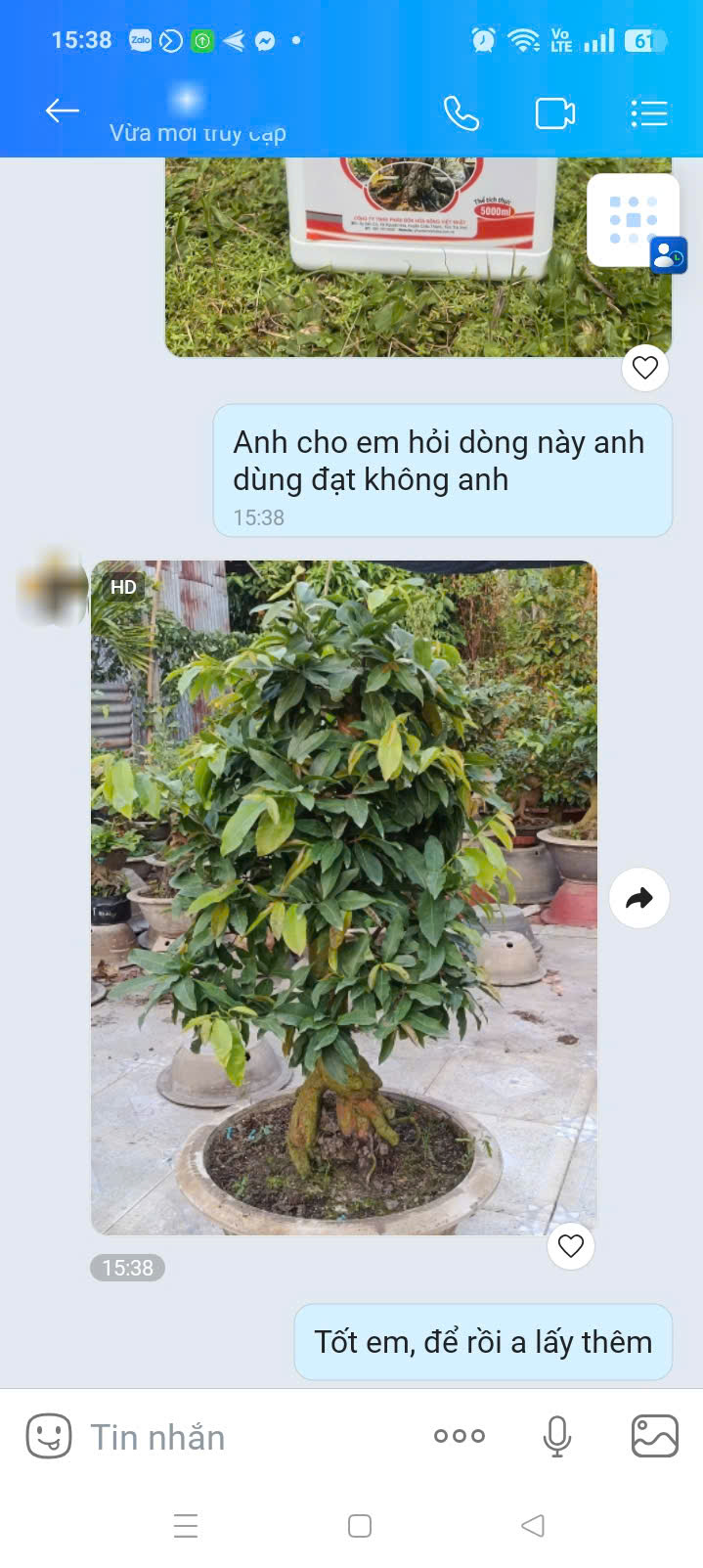703x1568 pixels.
Task: Start a video call
Action: (554, 113)
